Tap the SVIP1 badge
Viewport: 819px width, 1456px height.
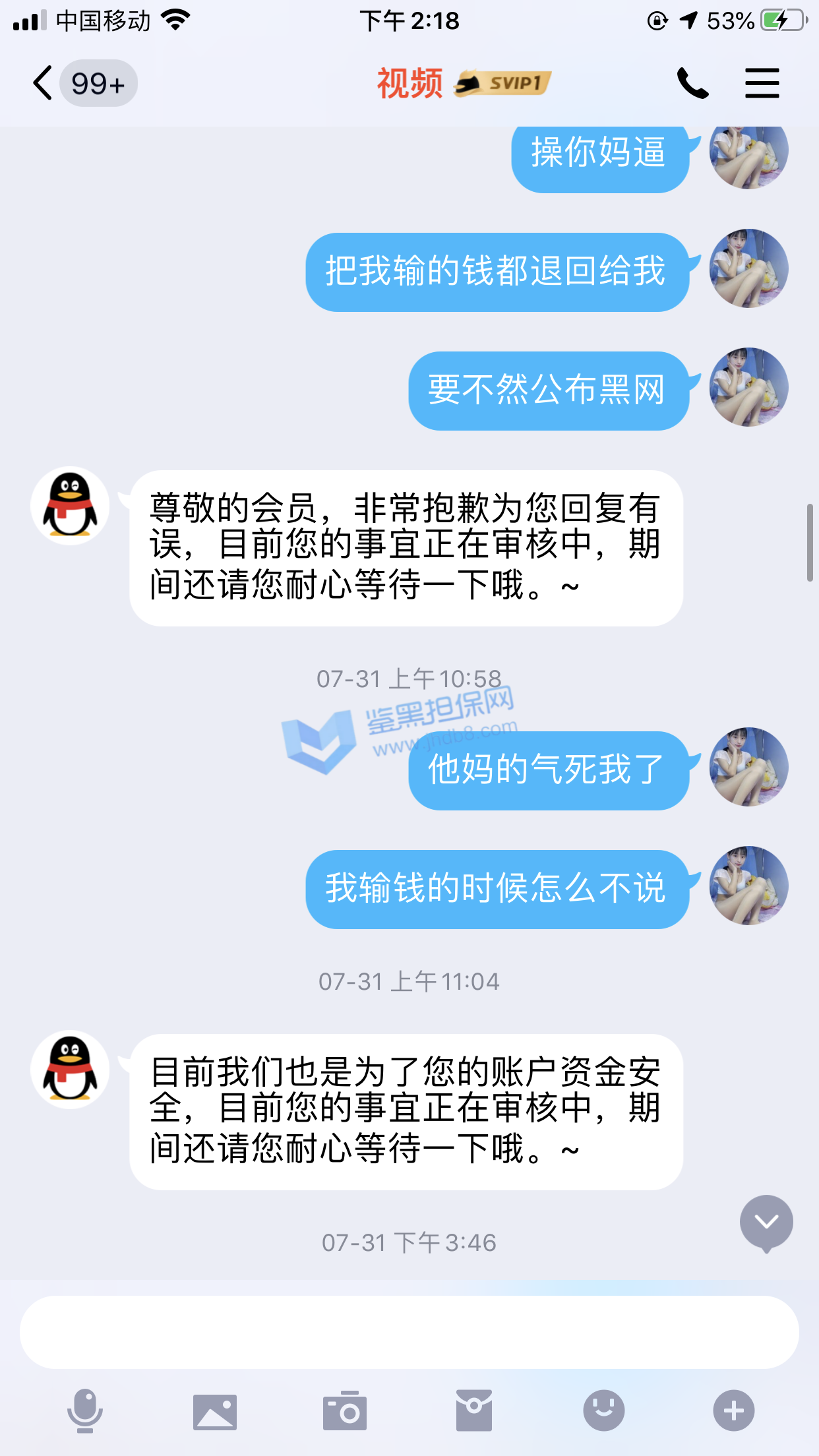(503, 84)
